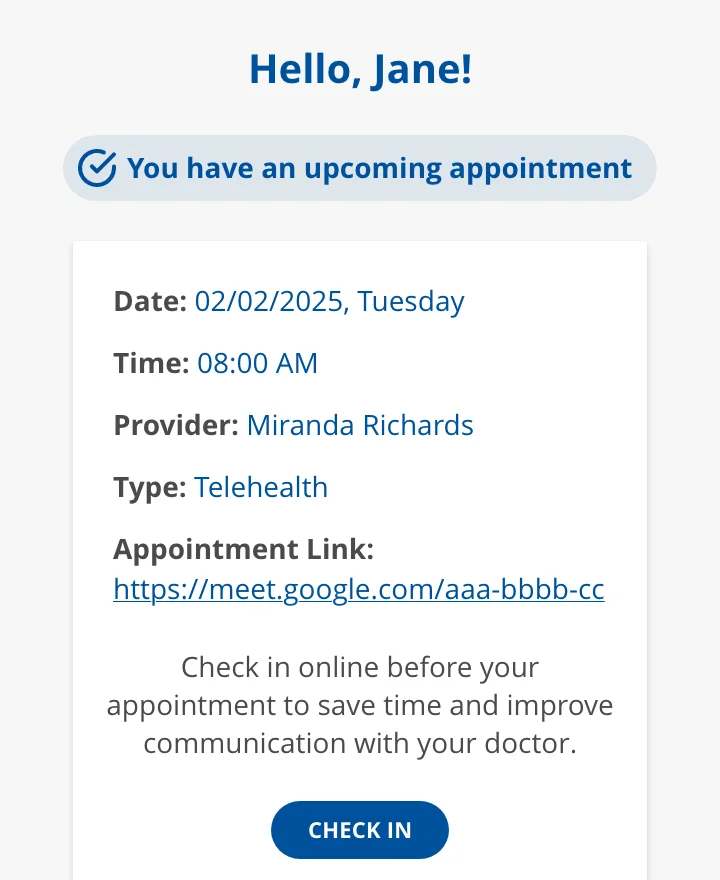
Task: Click the Appointment Link heading
Action: tap(244, 549)
